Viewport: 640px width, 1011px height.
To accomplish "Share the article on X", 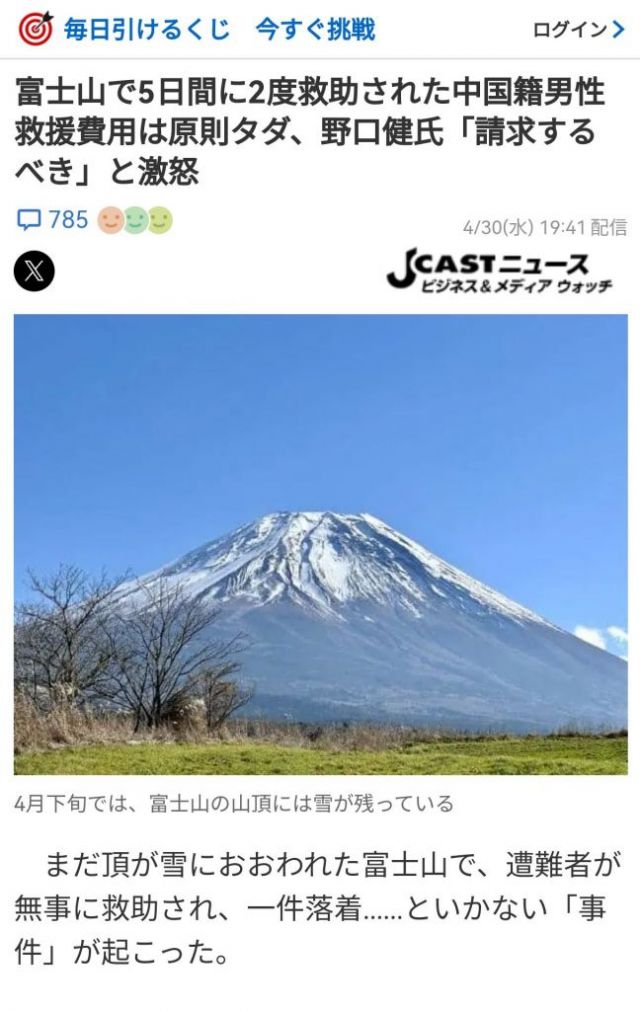I will point(35,271).
